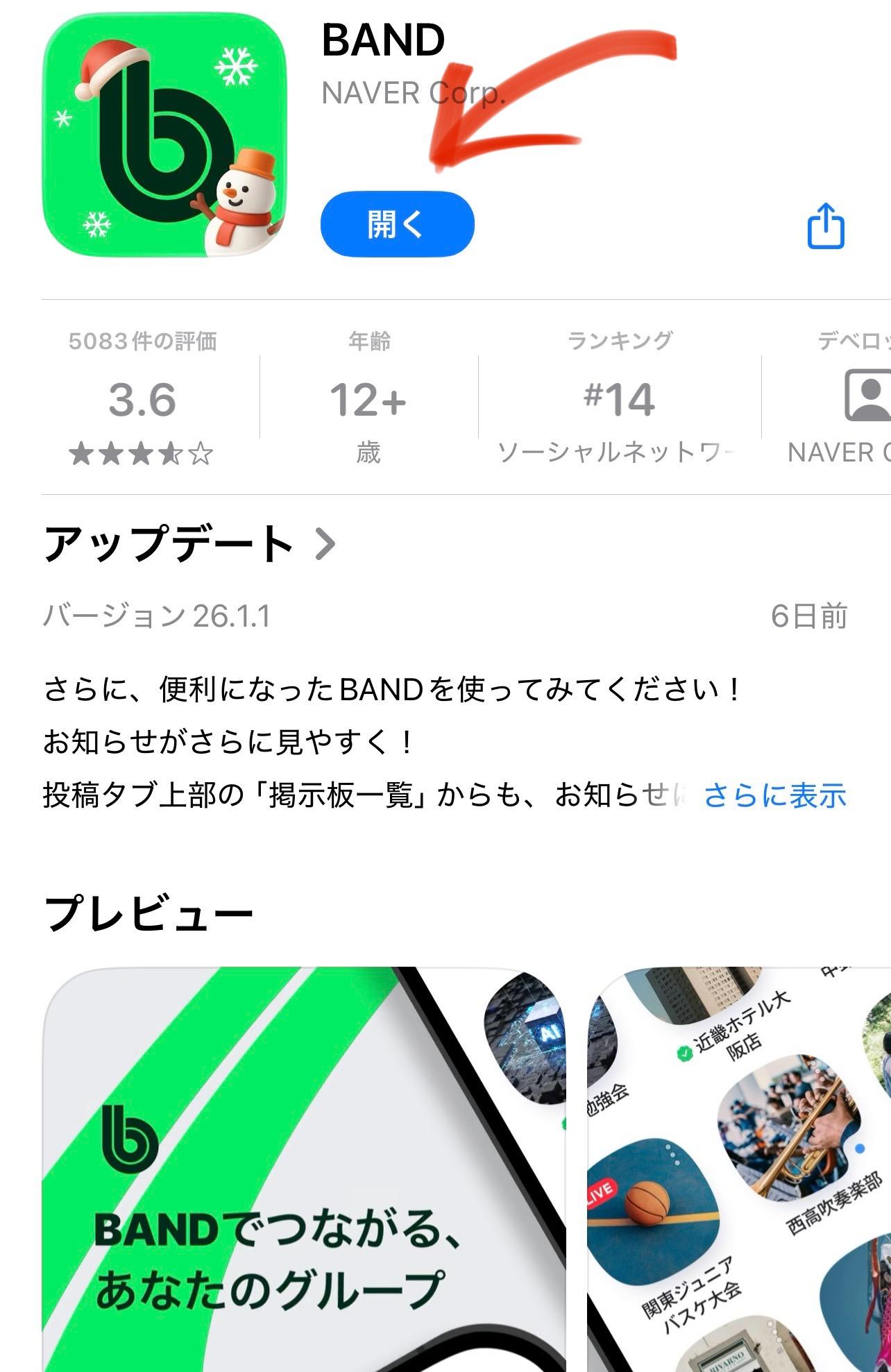Open the second preview screenshot with group circles

point(739,1173)
